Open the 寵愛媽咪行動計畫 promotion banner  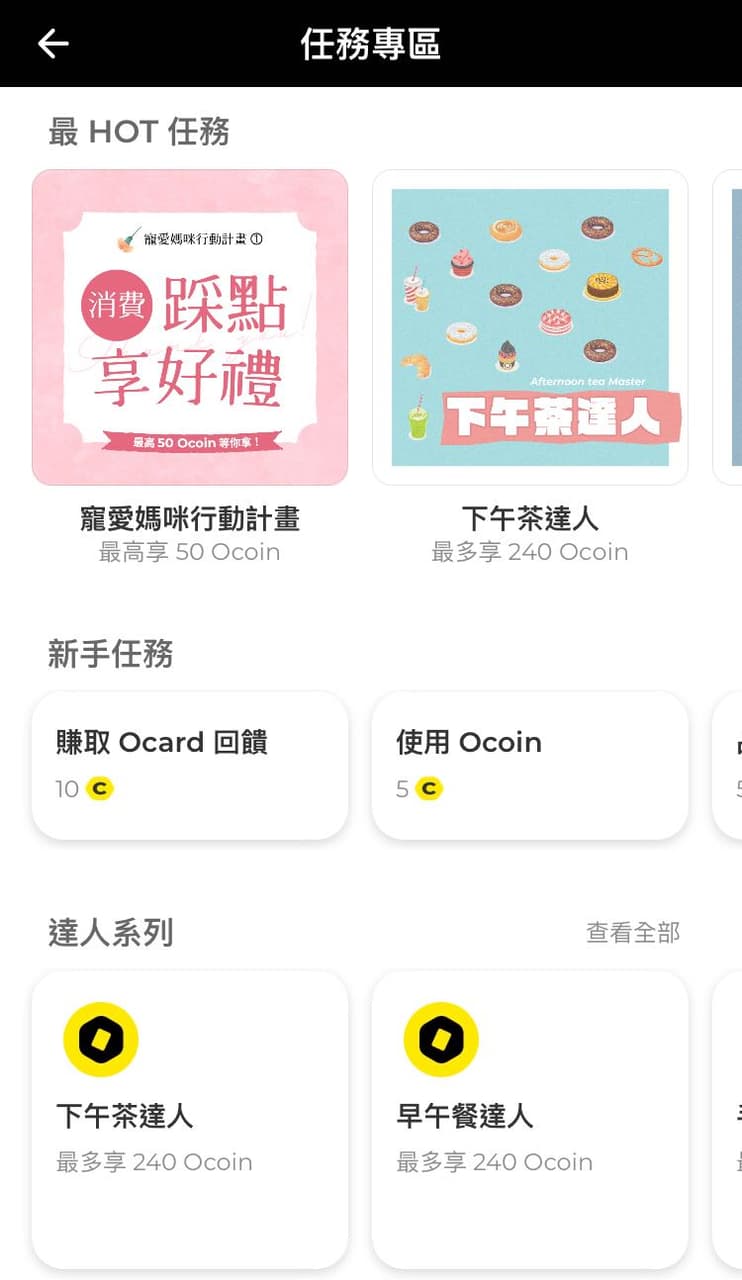point(189,326)
